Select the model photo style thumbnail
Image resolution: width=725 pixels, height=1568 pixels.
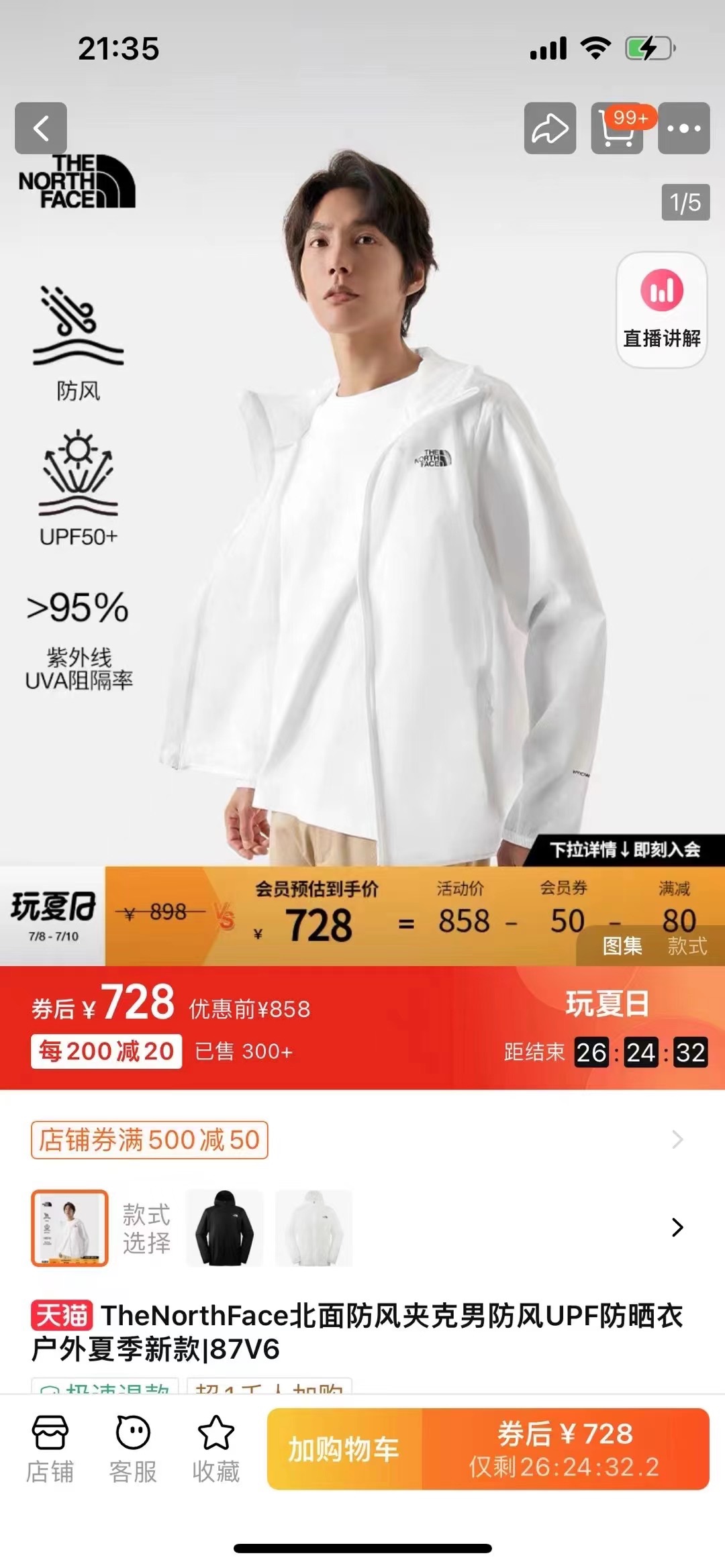(70, 1228)
